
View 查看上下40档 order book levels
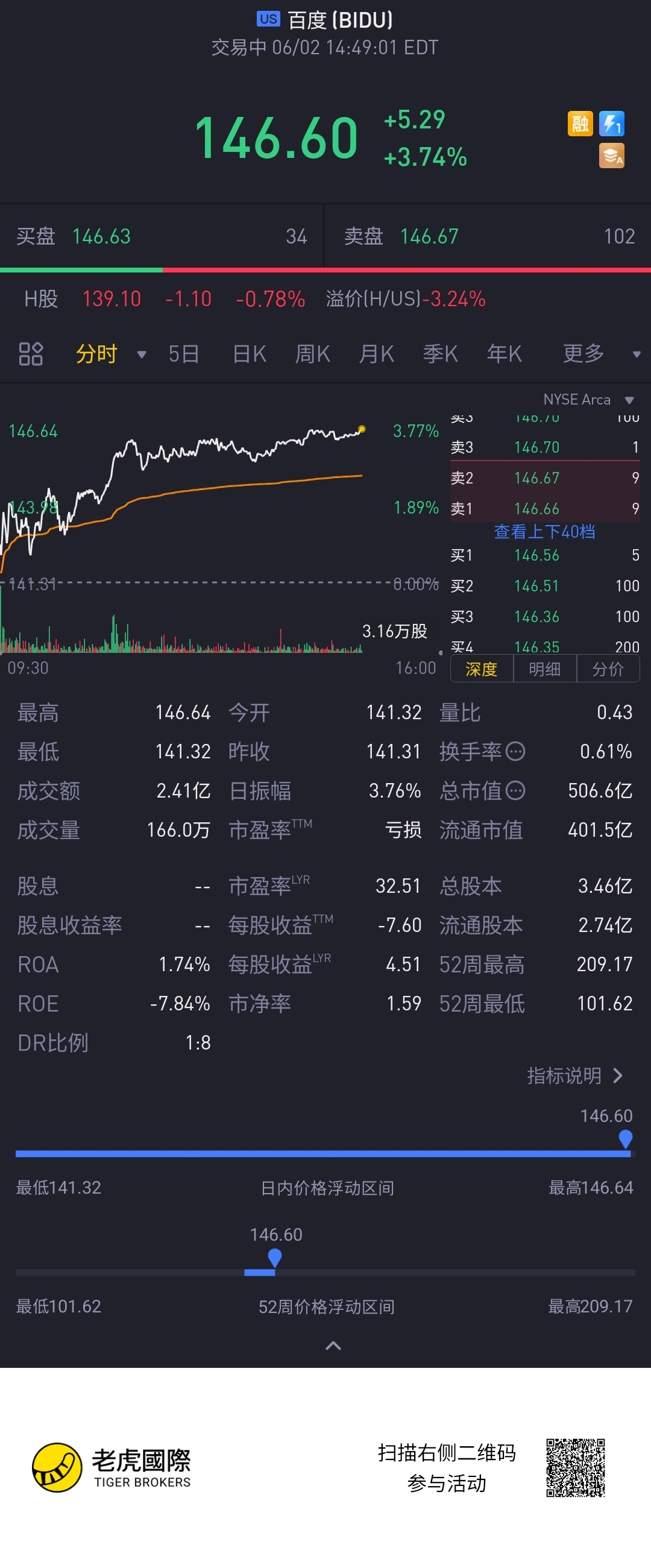click(x=544, y=531)
